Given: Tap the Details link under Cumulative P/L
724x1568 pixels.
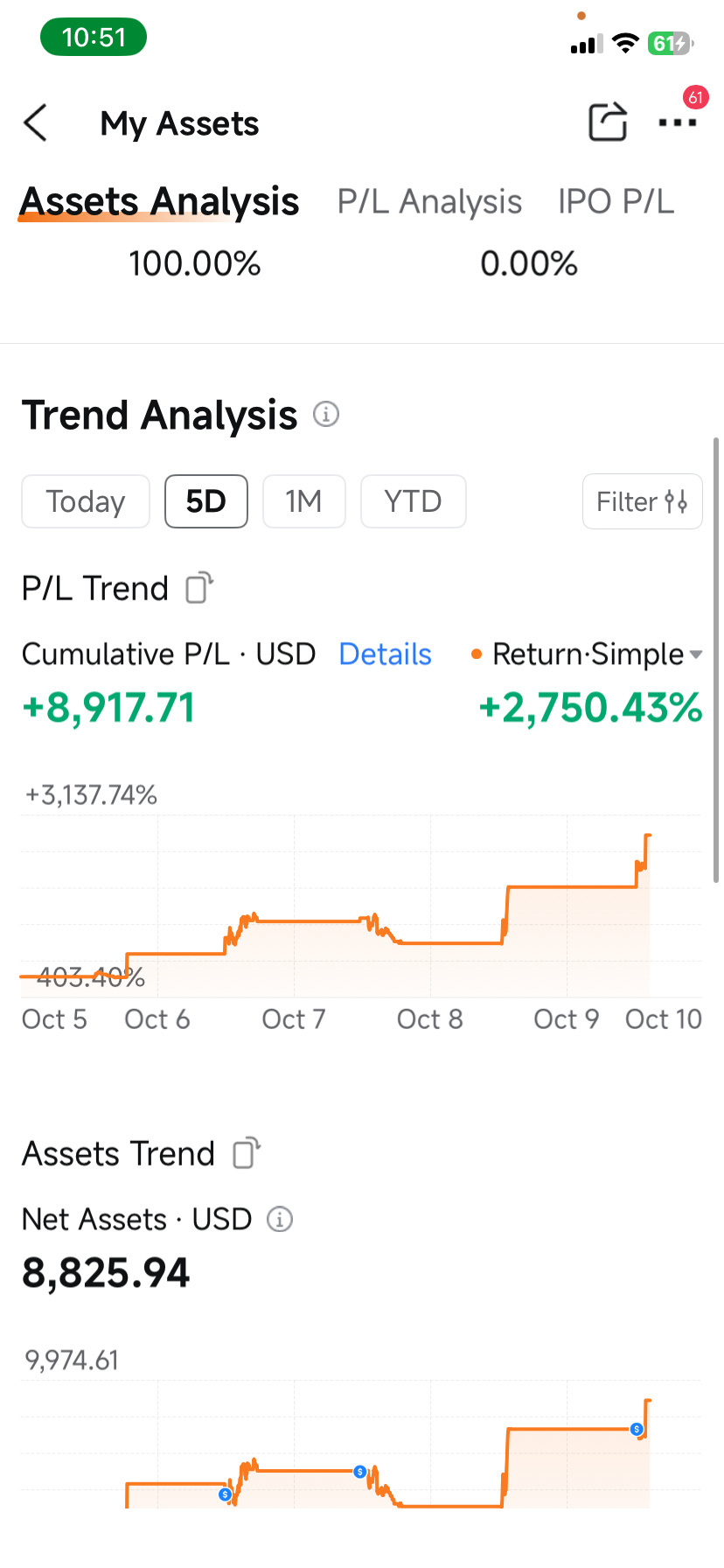Looking at the screenshot, I should click(x=384, y=654).
